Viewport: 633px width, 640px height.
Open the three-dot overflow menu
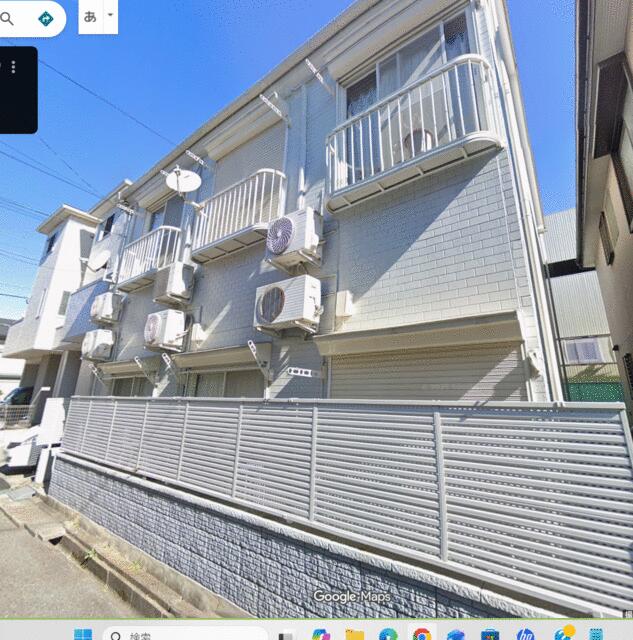coord(13,67)
